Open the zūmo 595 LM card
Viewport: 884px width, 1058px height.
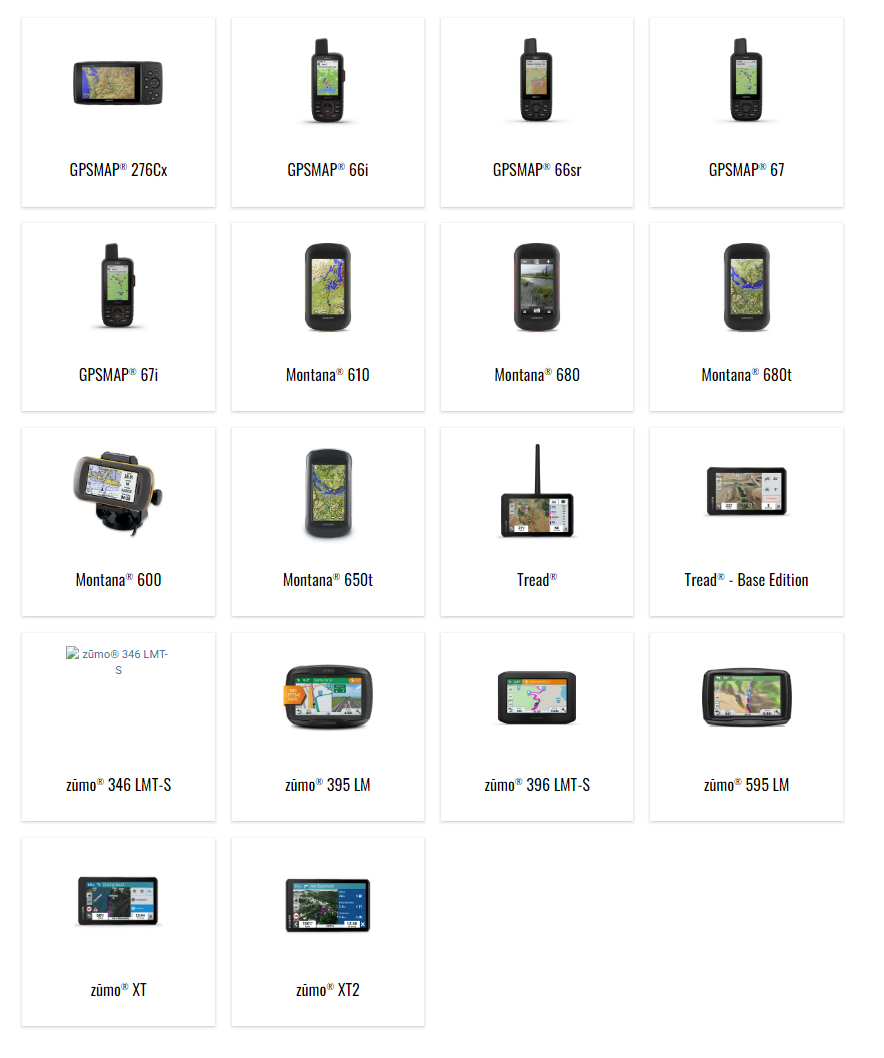tap(746, 727)
